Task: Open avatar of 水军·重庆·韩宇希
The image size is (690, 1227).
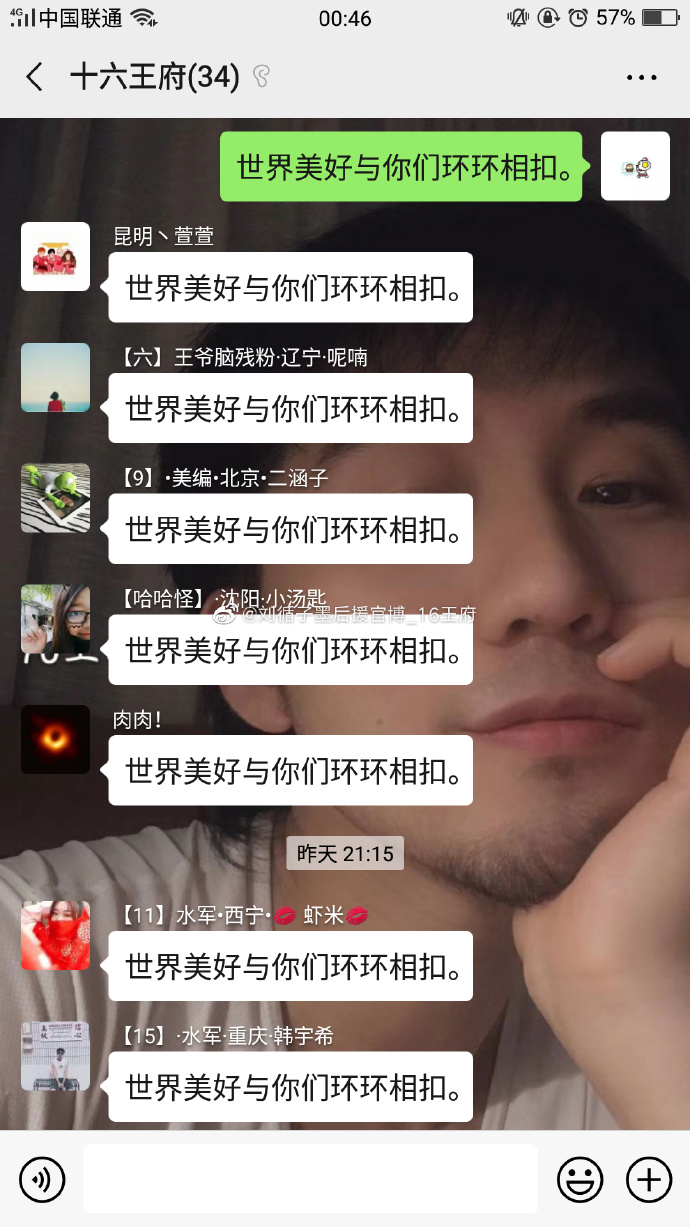Action: tap(55, 1056)
